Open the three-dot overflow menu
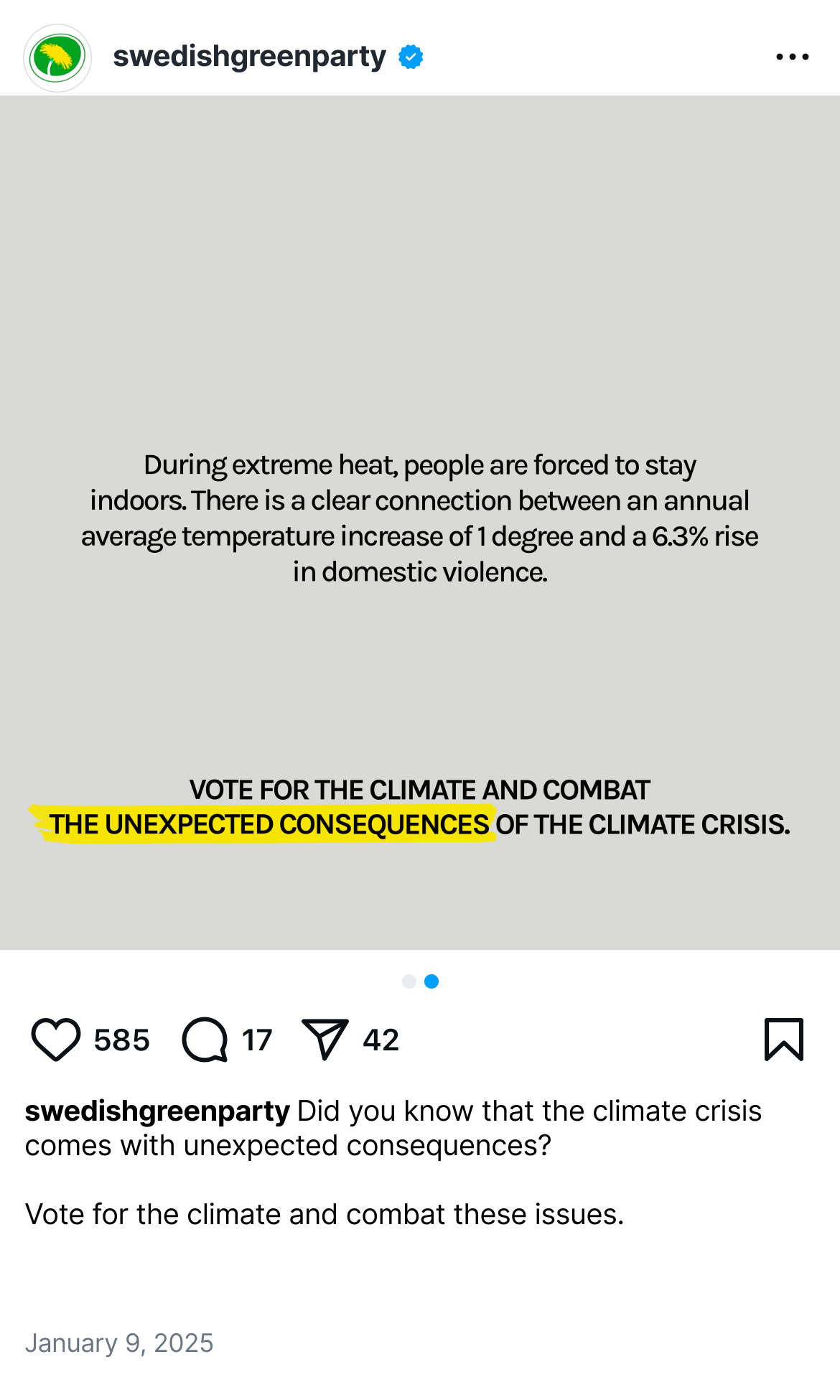 click(793, 57)
